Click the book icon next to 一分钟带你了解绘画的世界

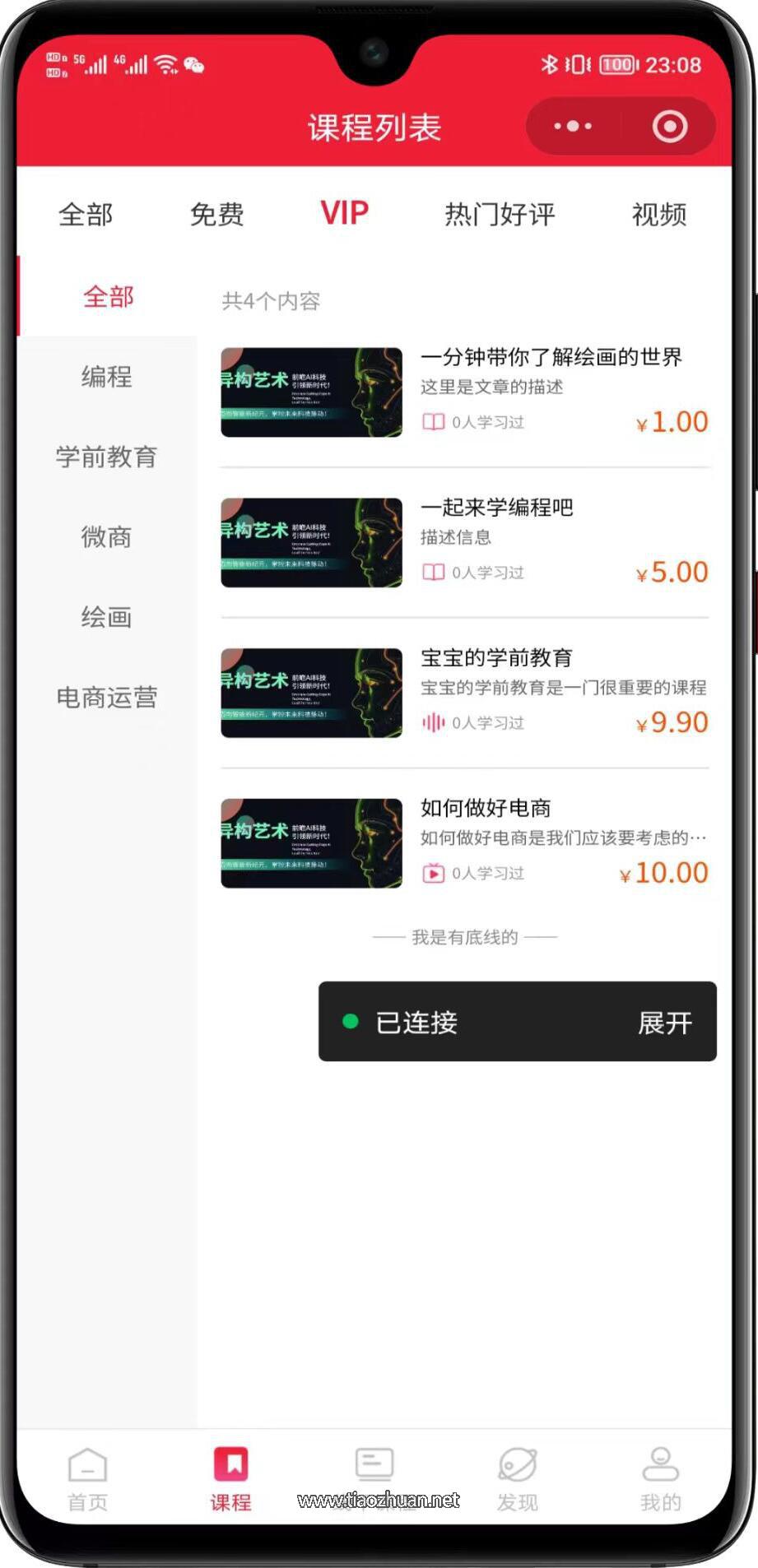point(433,421)
